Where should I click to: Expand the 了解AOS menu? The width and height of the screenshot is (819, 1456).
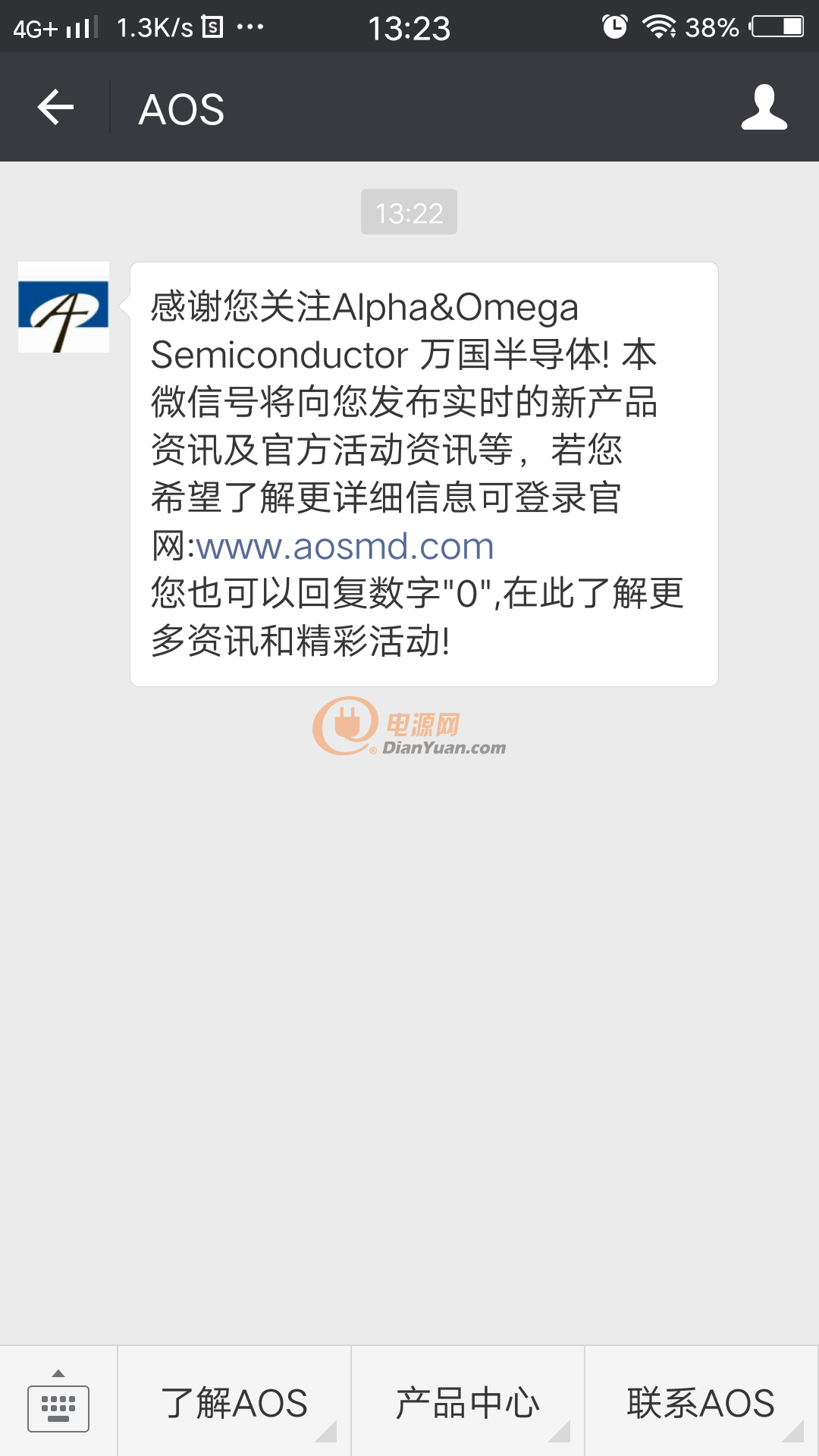tap(234, 1401)
